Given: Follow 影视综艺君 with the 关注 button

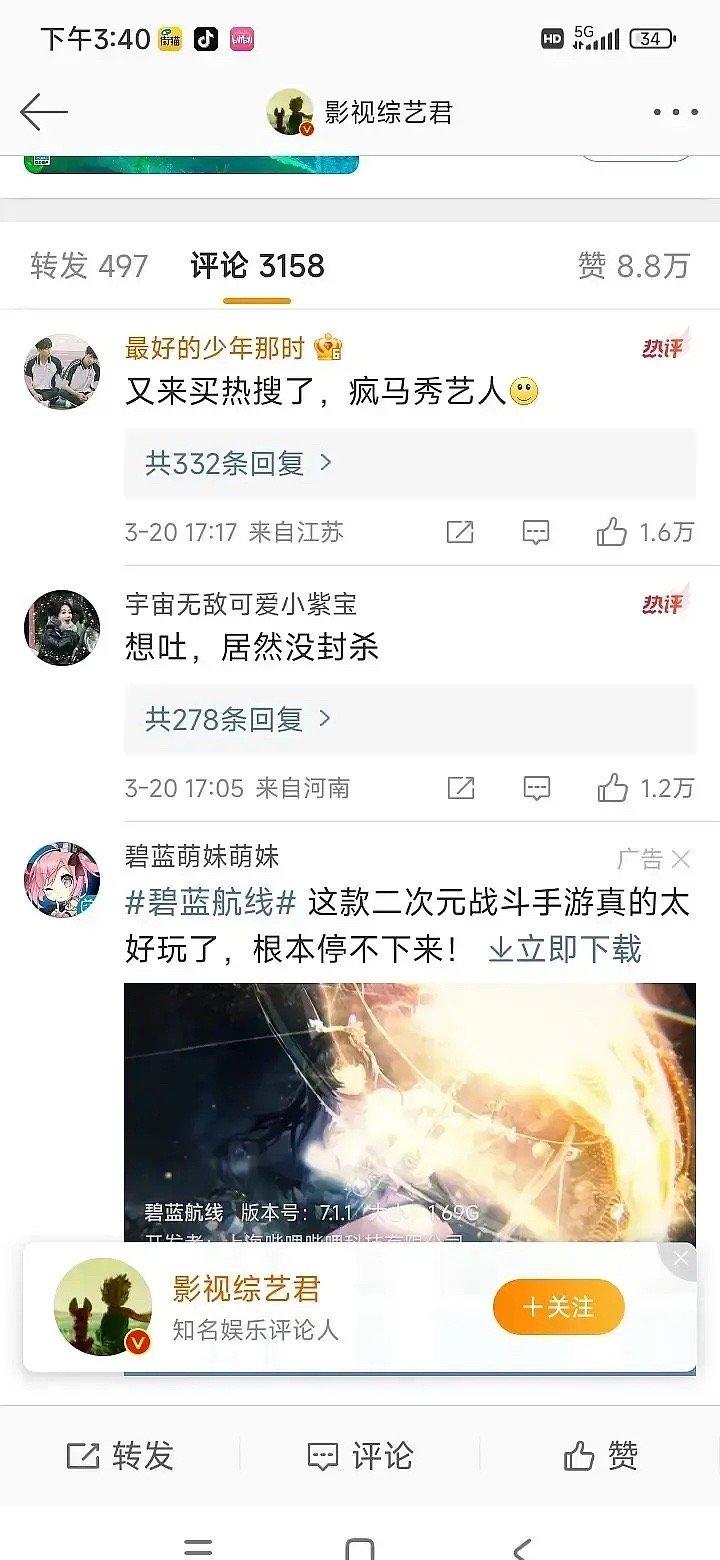Looking at the screenshot, I should pyautogui.click(x=558, y=1307).
